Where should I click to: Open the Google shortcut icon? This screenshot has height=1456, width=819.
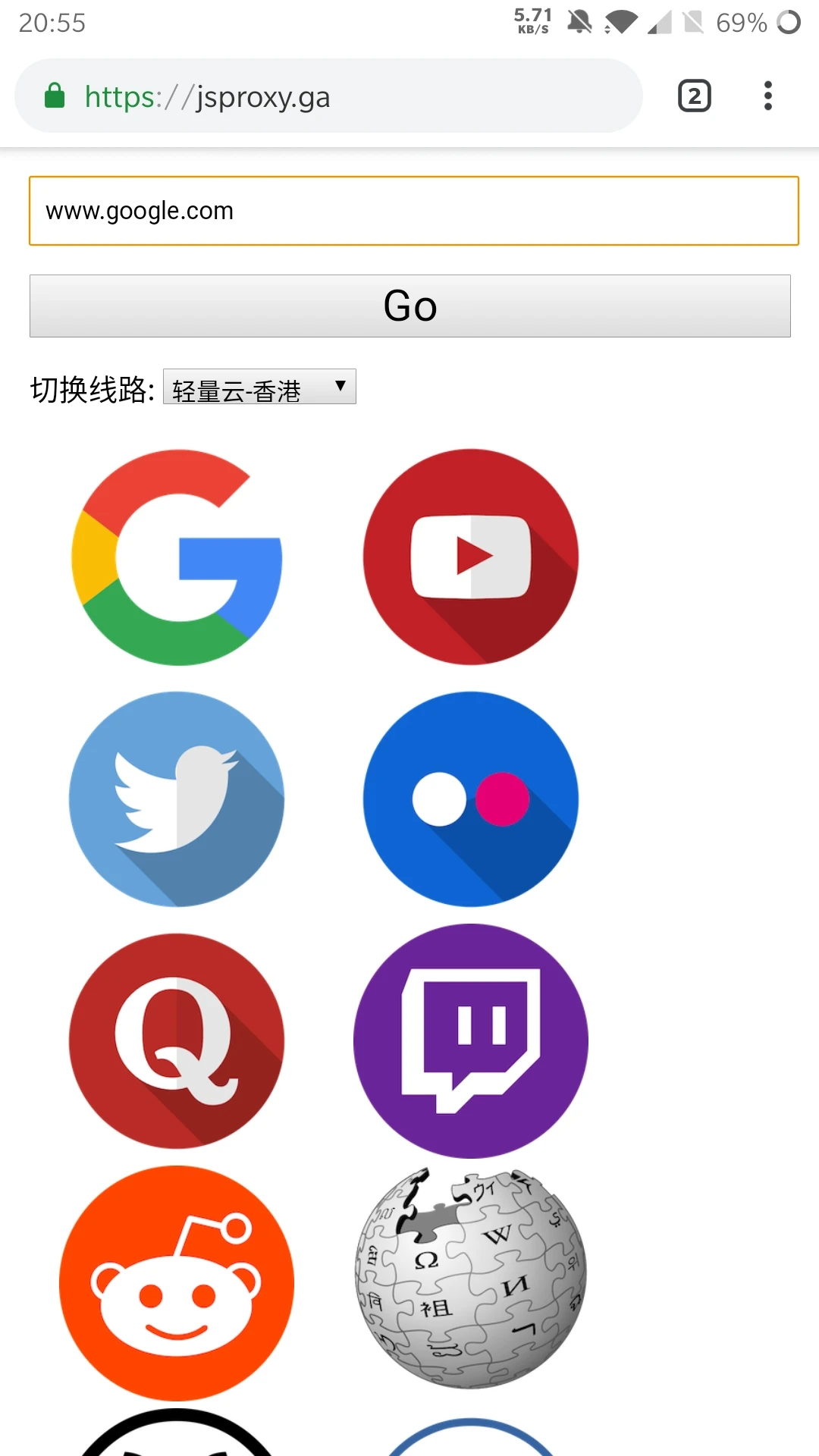tap(177, 557)
